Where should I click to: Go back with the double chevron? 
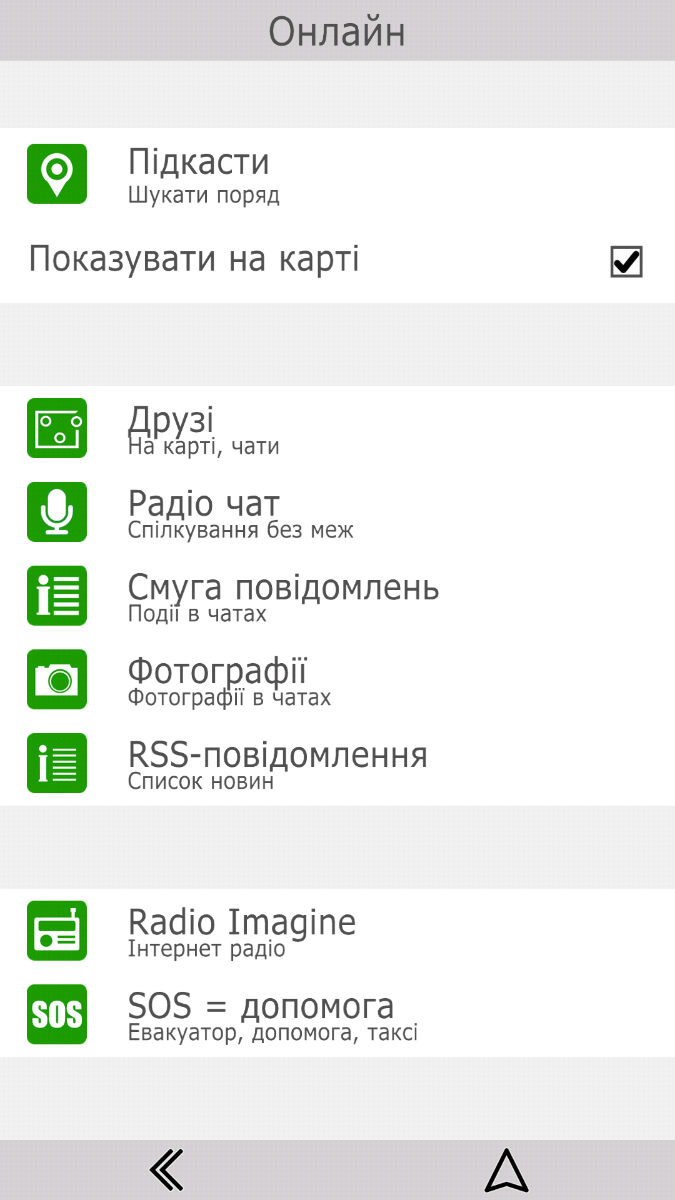tap(167, 1169)
